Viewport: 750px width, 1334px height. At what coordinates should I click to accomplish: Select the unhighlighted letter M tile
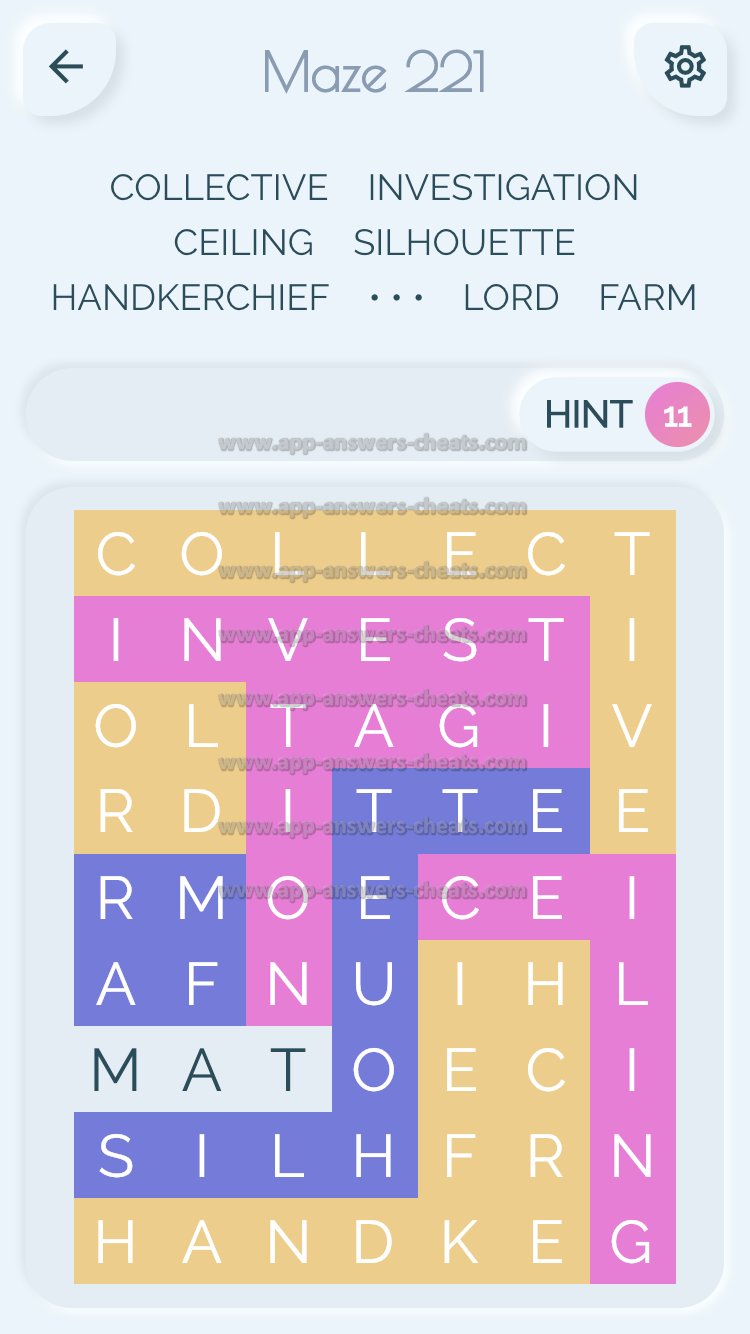[x=116, y=1070]
